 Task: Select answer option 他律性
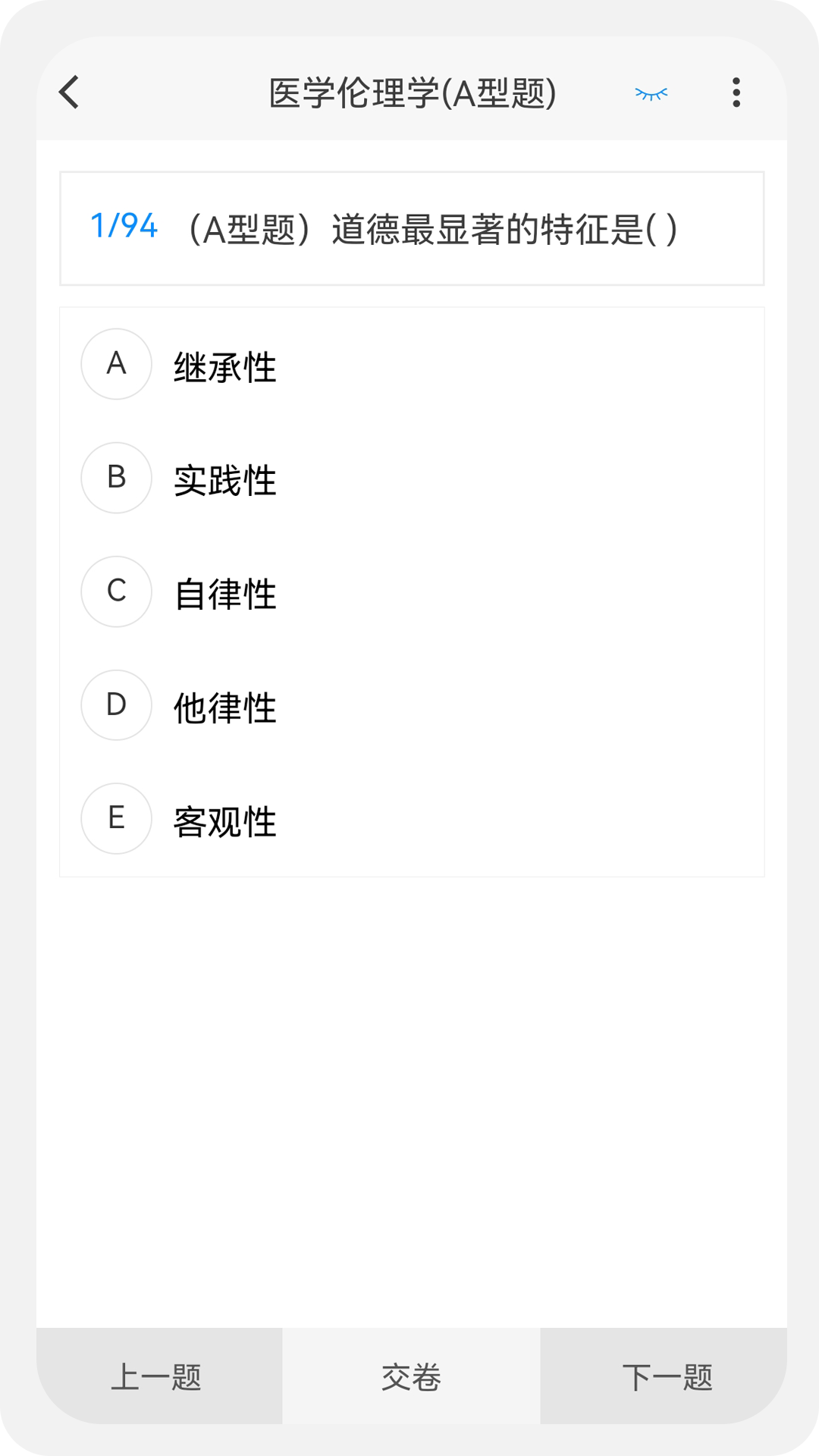224,706
